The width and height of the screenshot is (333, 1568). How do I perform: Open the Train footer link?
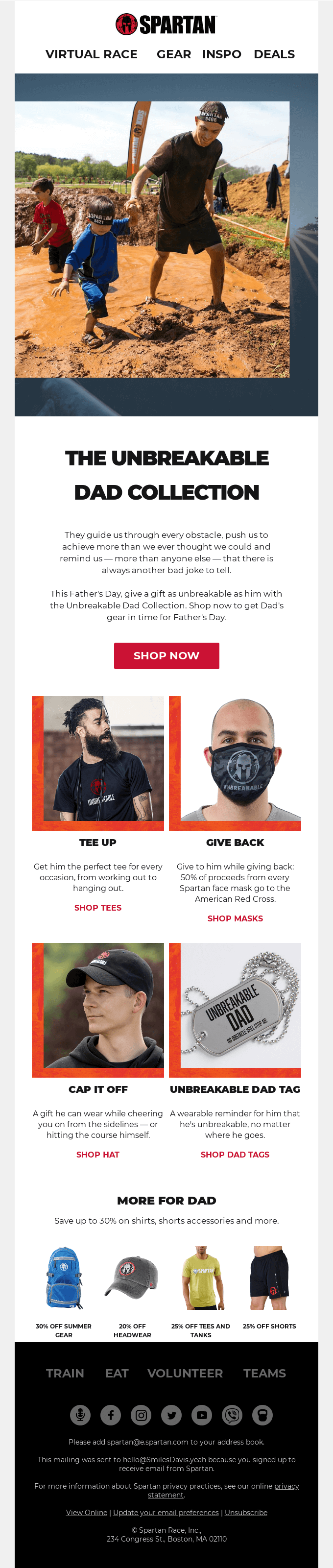pos(65,1374)
